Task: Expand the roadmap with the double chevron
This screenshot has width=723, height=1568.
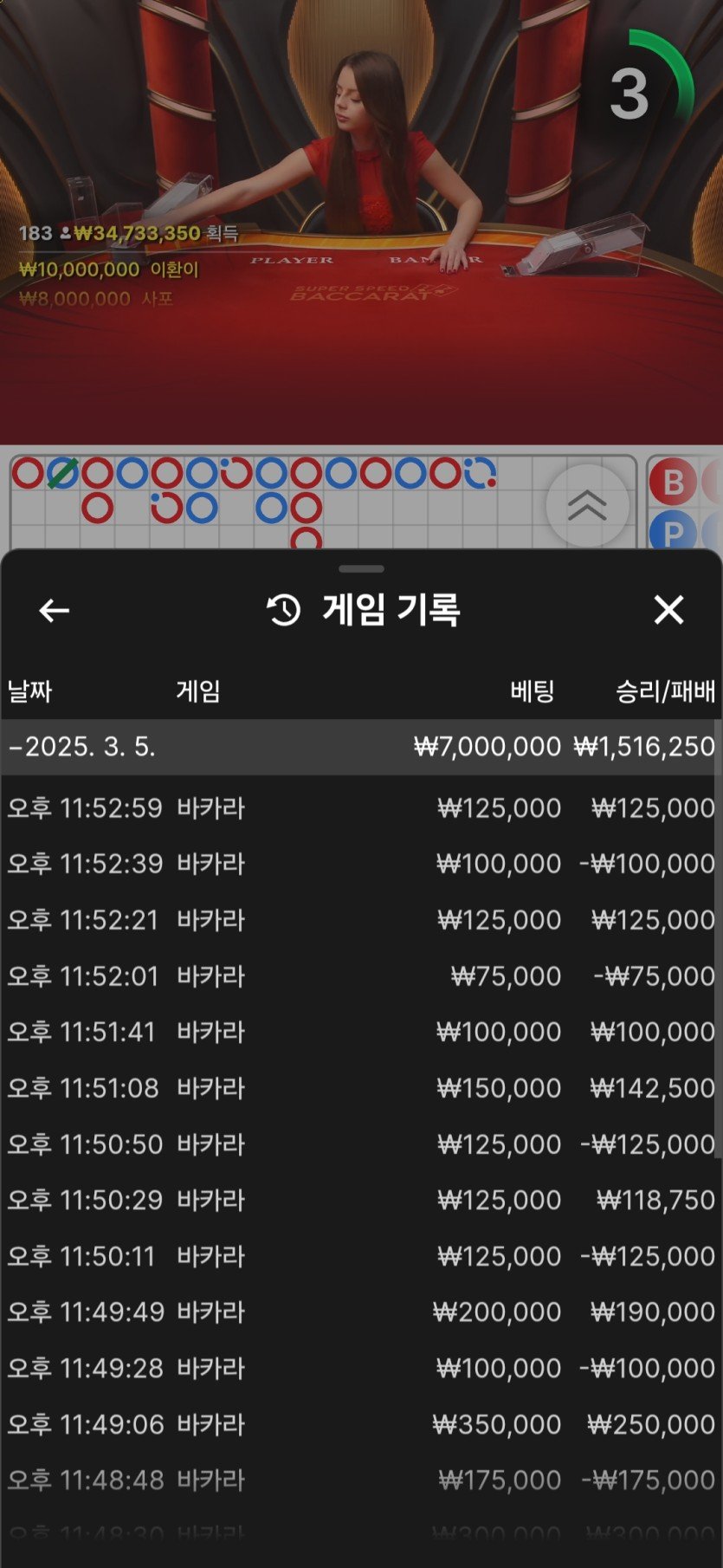Action: pyautogui.click(x=586, y=504)
